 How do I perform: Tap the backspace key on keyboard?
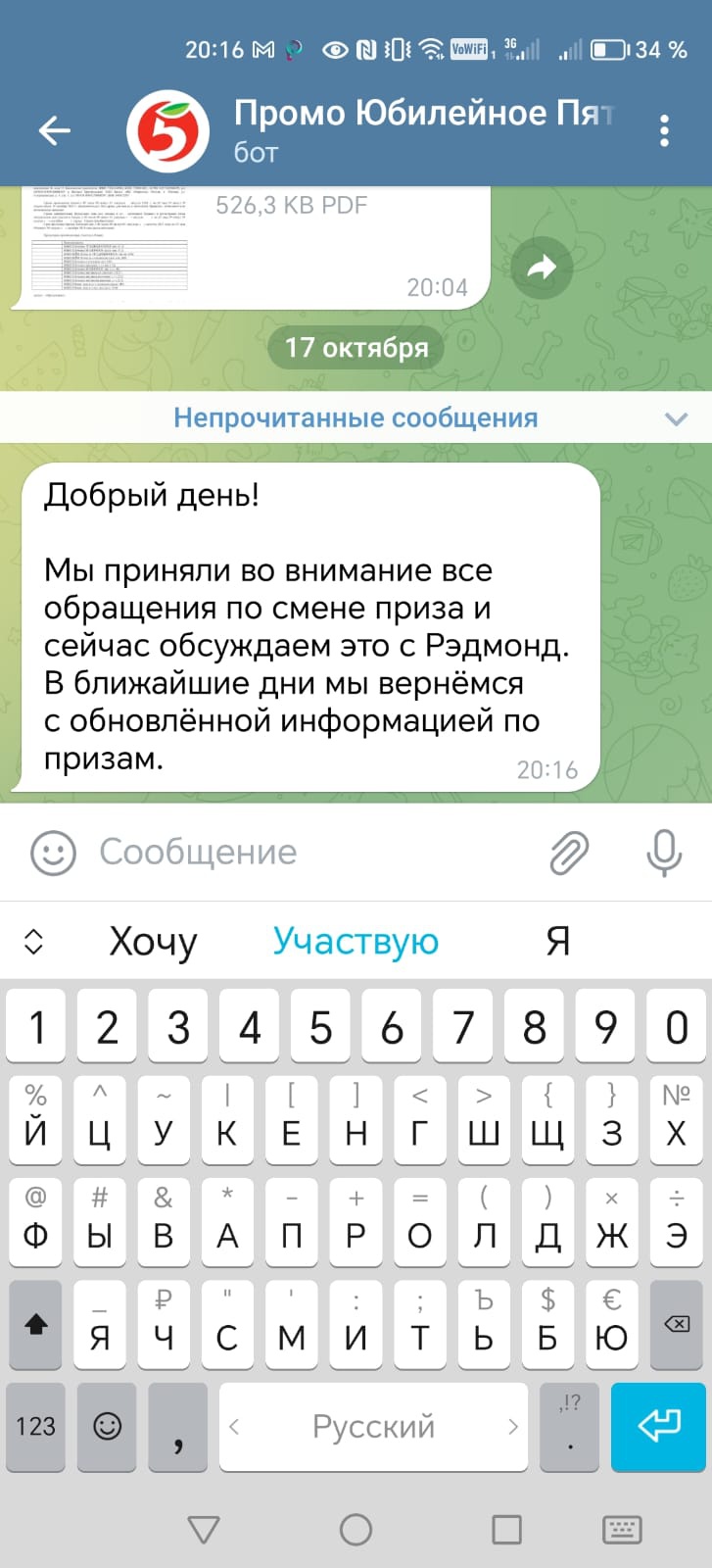[x=676, y=1325]
